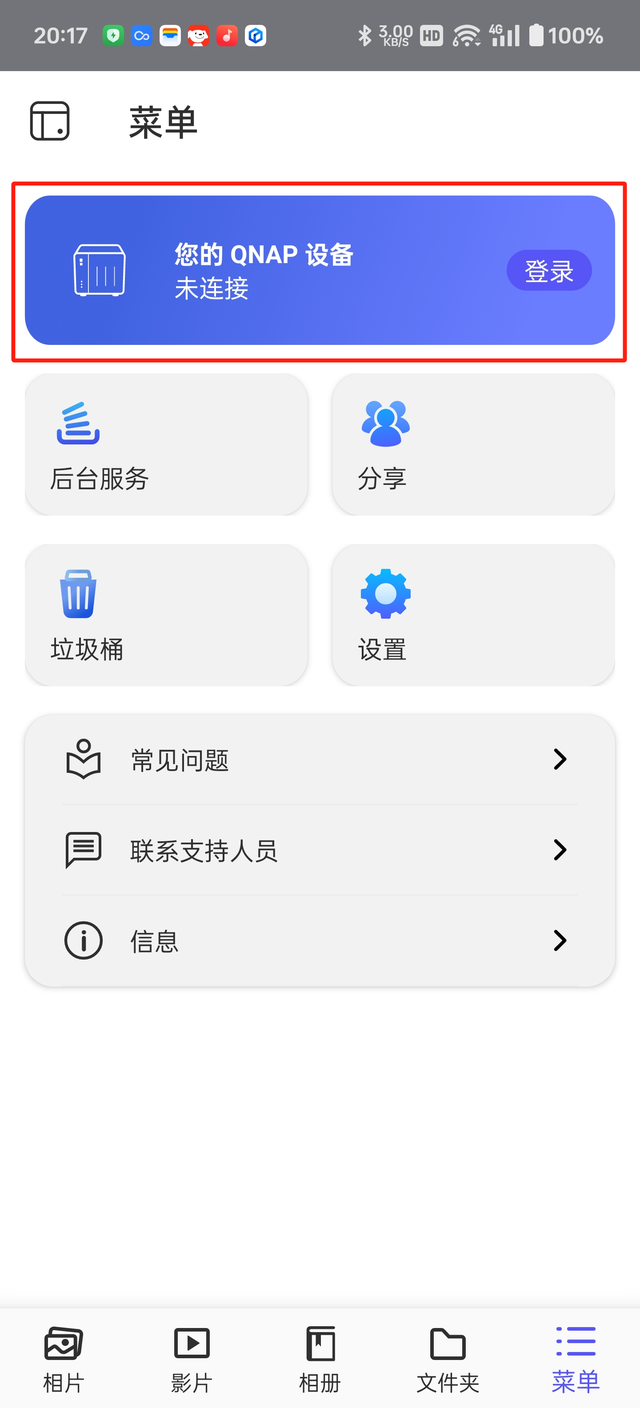Viewport: 640px width, 1408px height.
Task: Open the 垃圾桶 trash tile
Action: pyautogui.click(x=167, y=615)
